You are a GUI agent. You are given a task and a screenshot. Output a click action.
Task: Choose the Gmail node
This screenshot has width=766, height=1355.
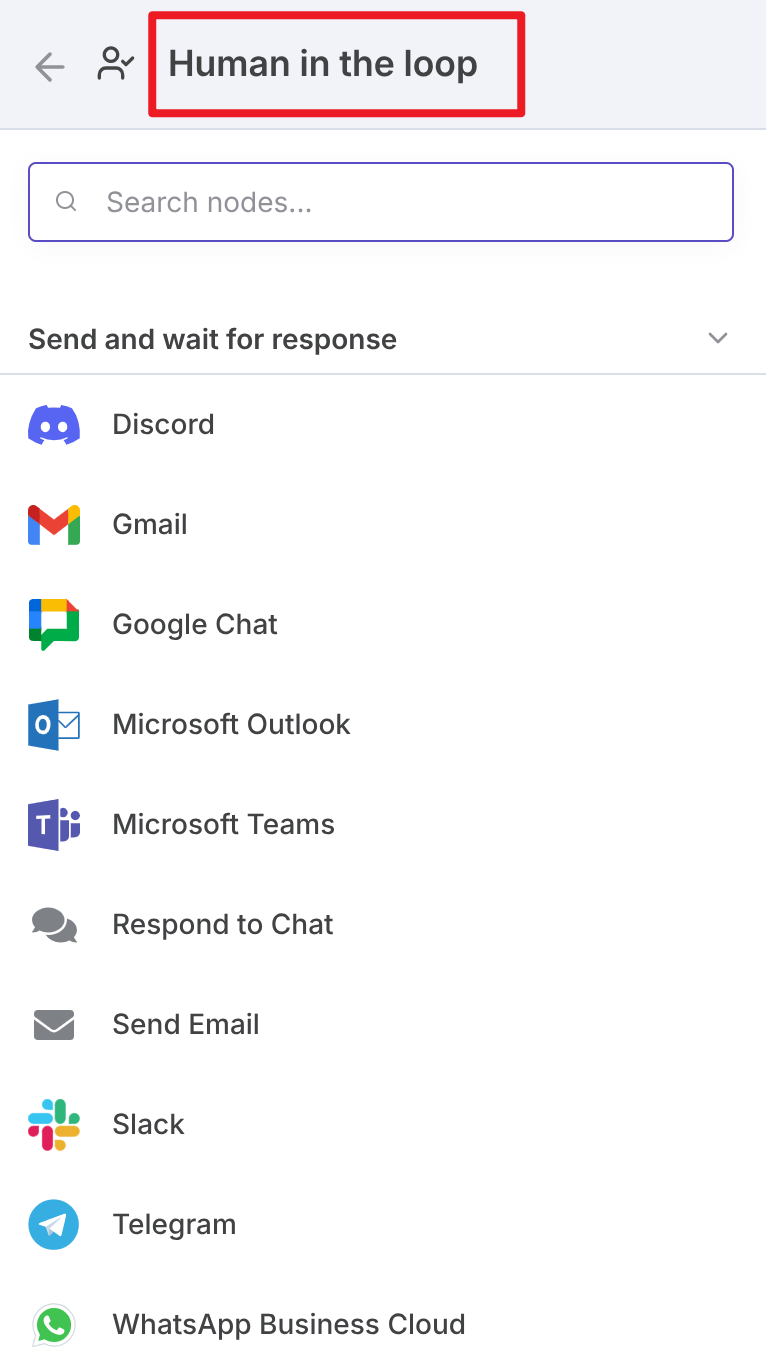[x=383, y=524]
